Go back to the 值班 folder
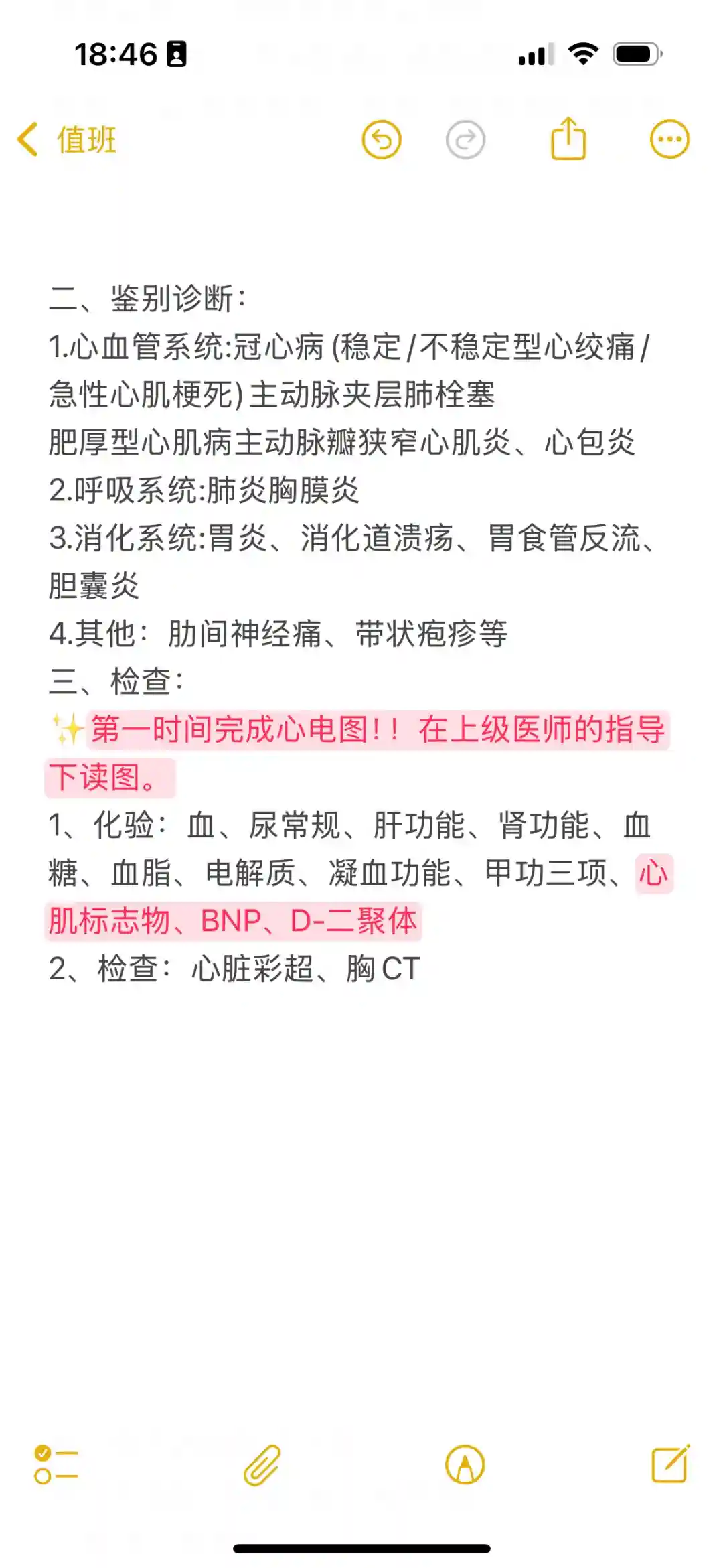Screen dimensions: 723x1568 (x=67, y=140)
